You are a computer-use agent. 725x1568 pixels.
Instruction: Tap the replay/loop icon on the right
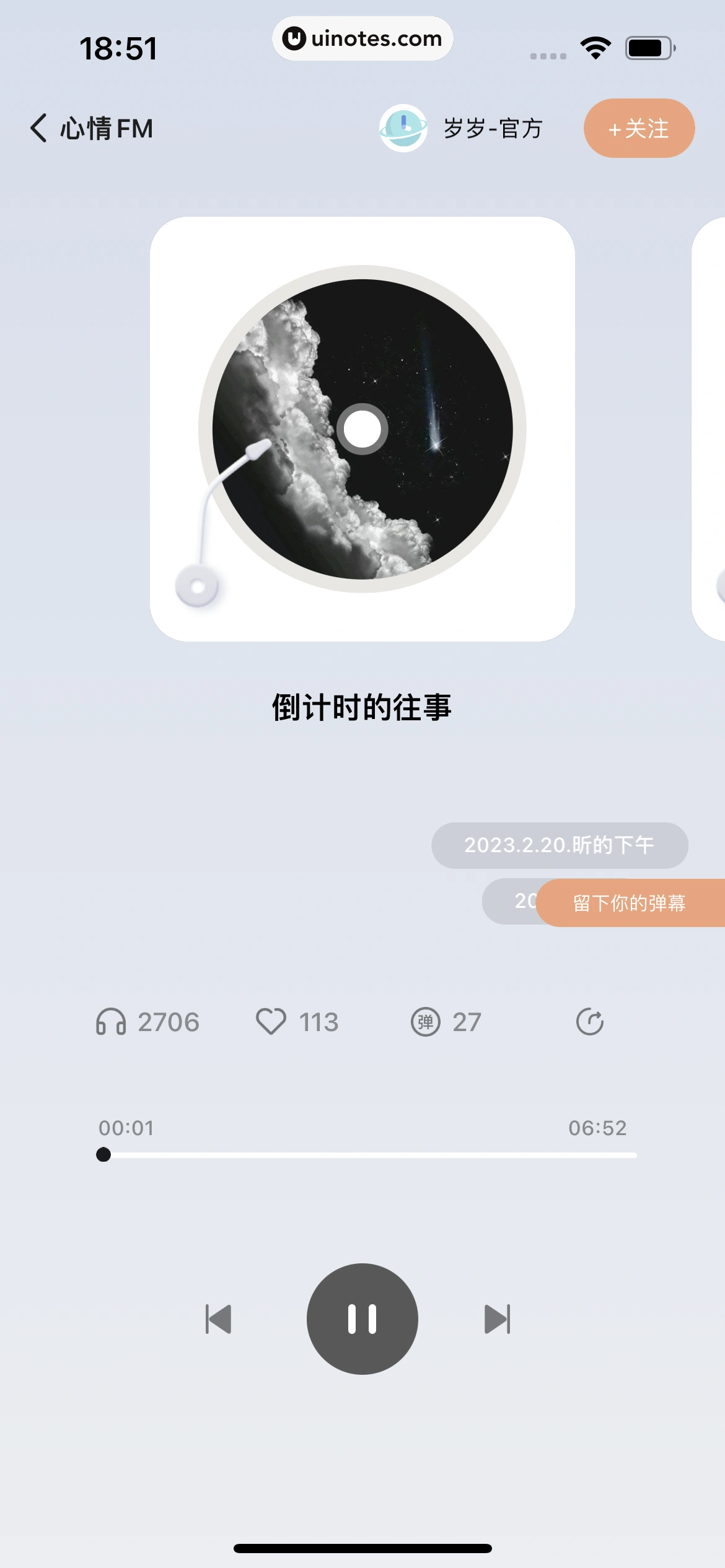pyautogui.click(x=591, y=1022)
